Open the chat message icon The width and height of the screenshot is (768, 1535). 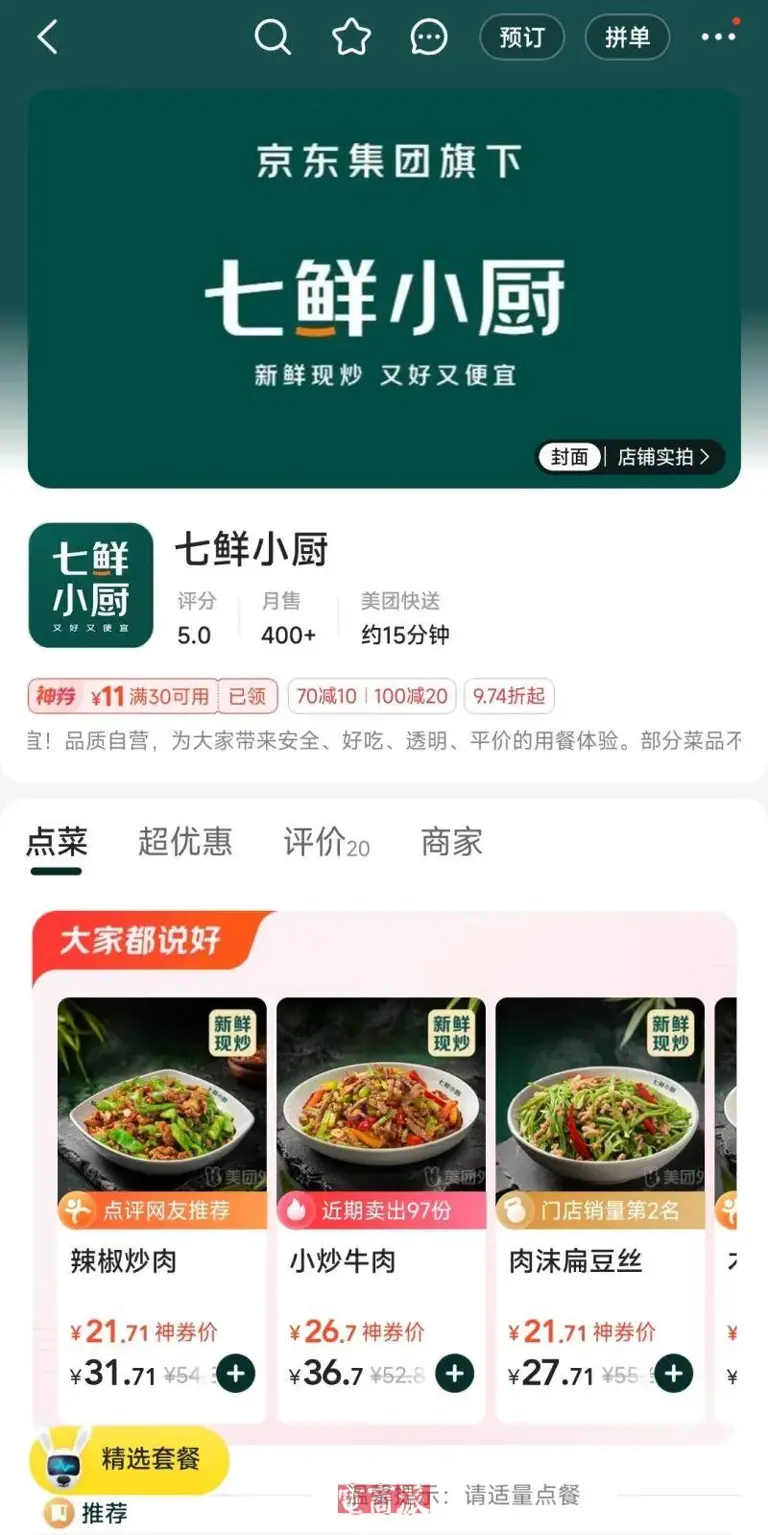430,38
